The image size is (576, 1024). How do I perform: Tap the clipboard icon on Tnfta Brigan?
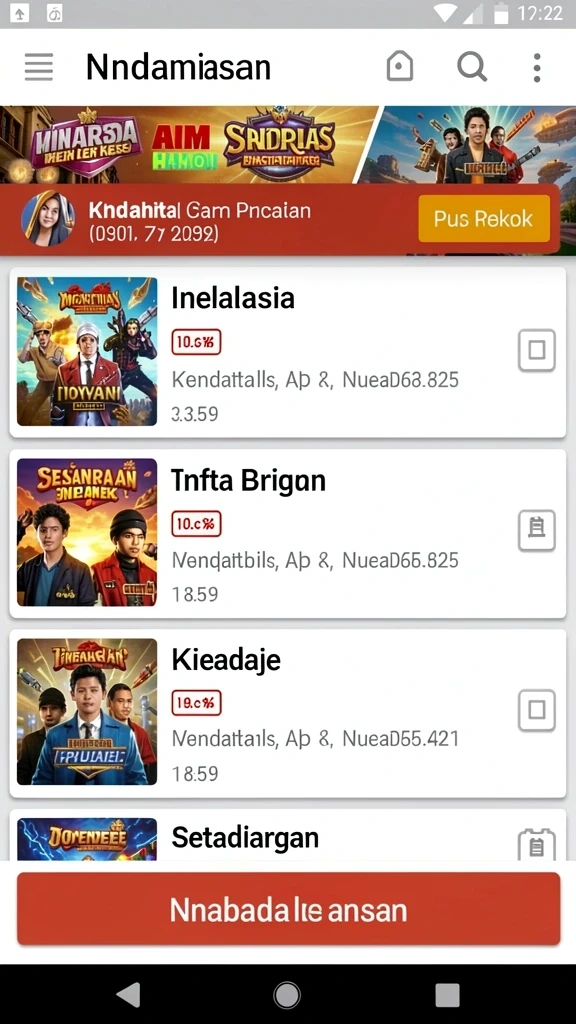(x=537, y=530)
